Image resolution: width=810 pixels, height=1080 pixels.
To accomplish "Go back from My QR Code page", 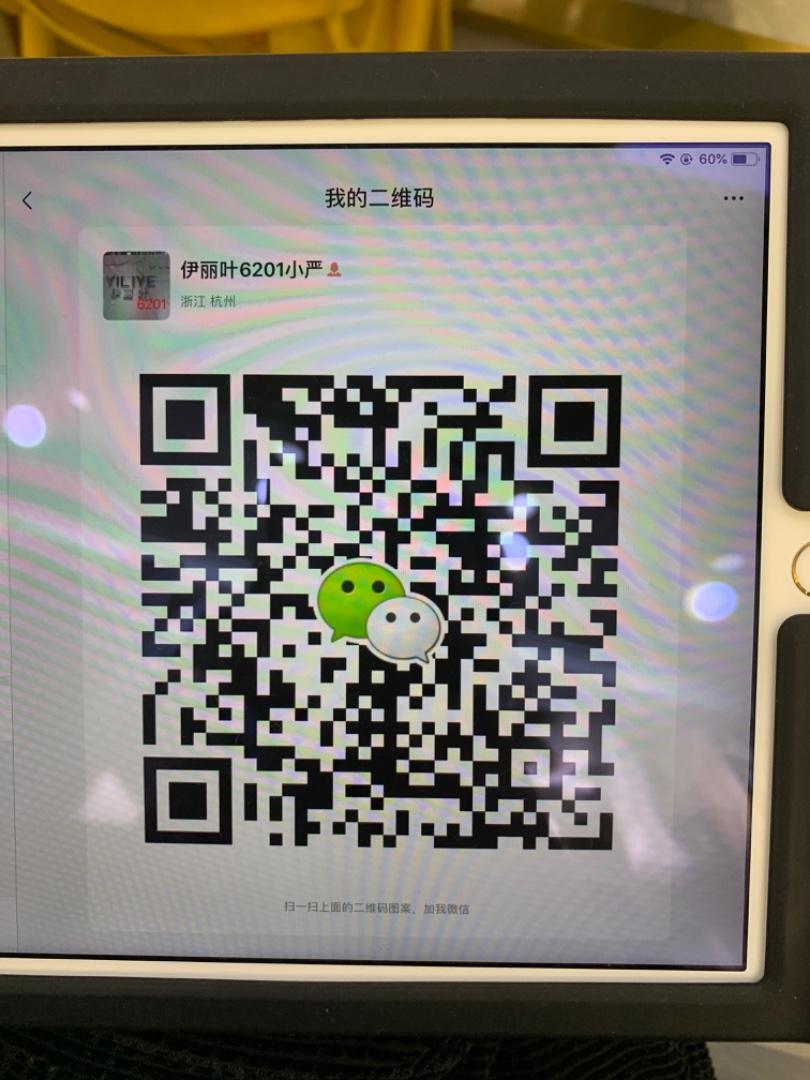I will (27, 200).
